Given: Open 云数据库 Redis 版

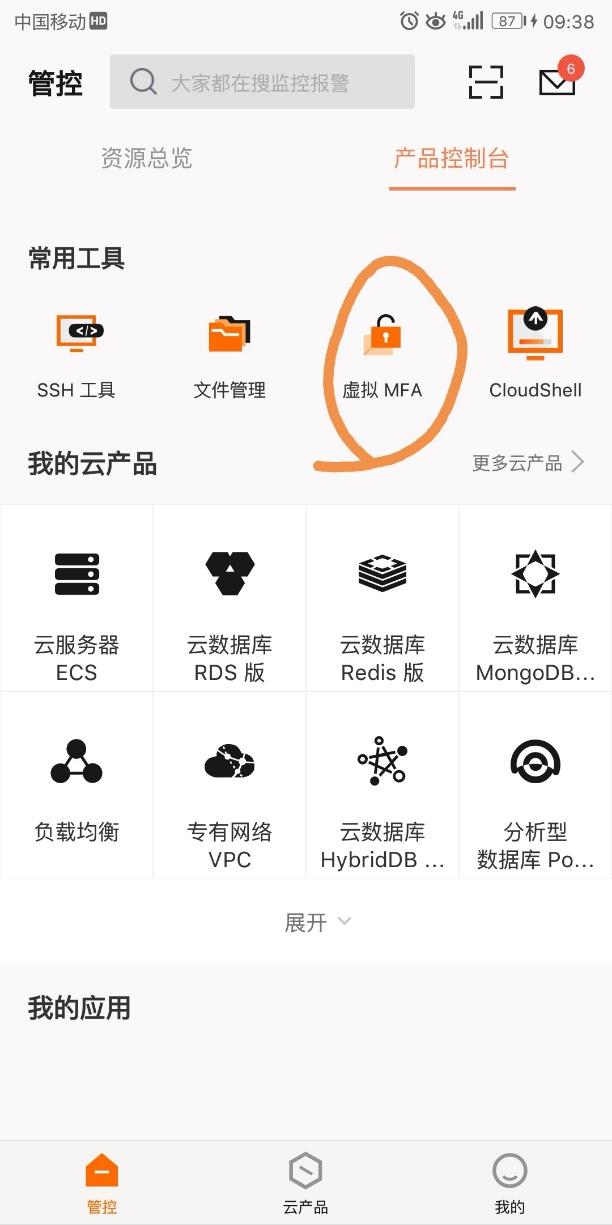Looking at the screenshot, I should point(382,598).
